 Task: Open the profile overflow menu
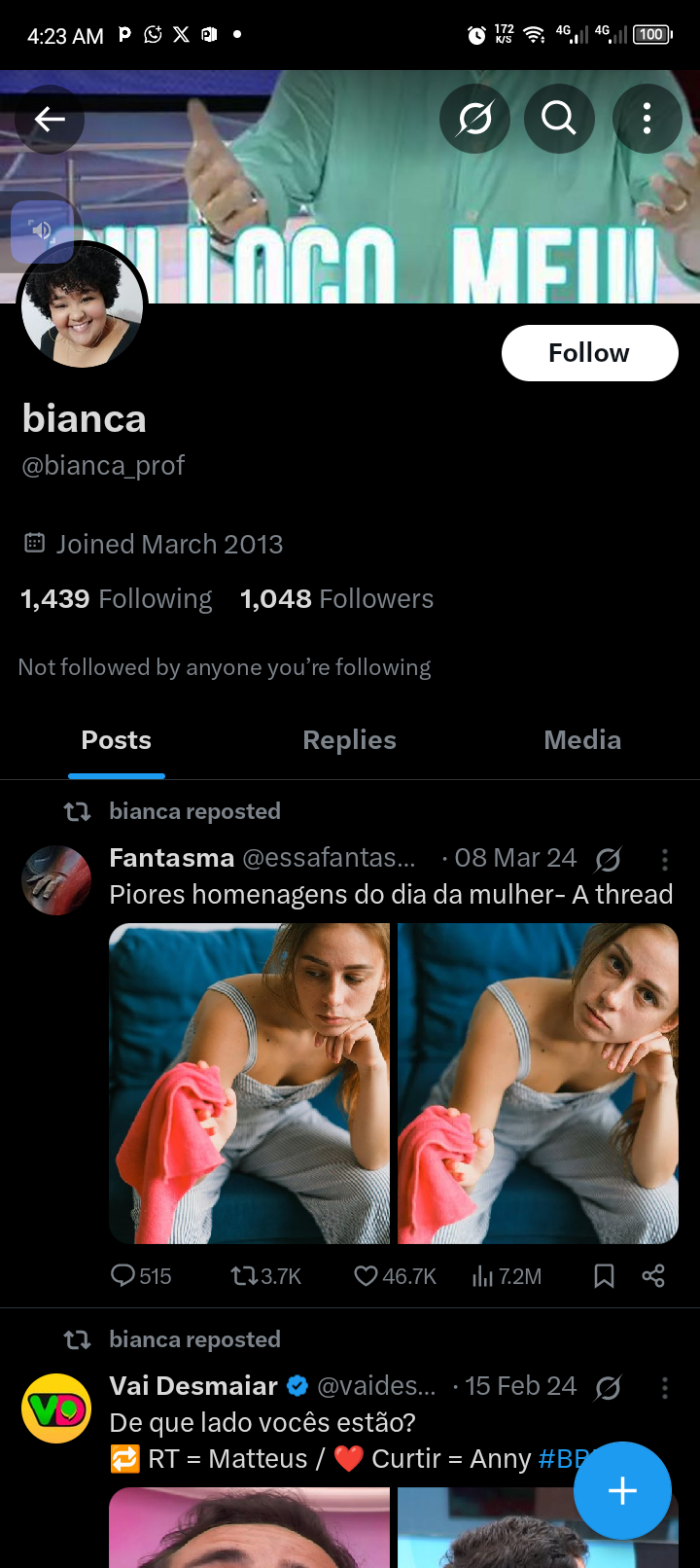pyautogui.click(x=647, y=120)
